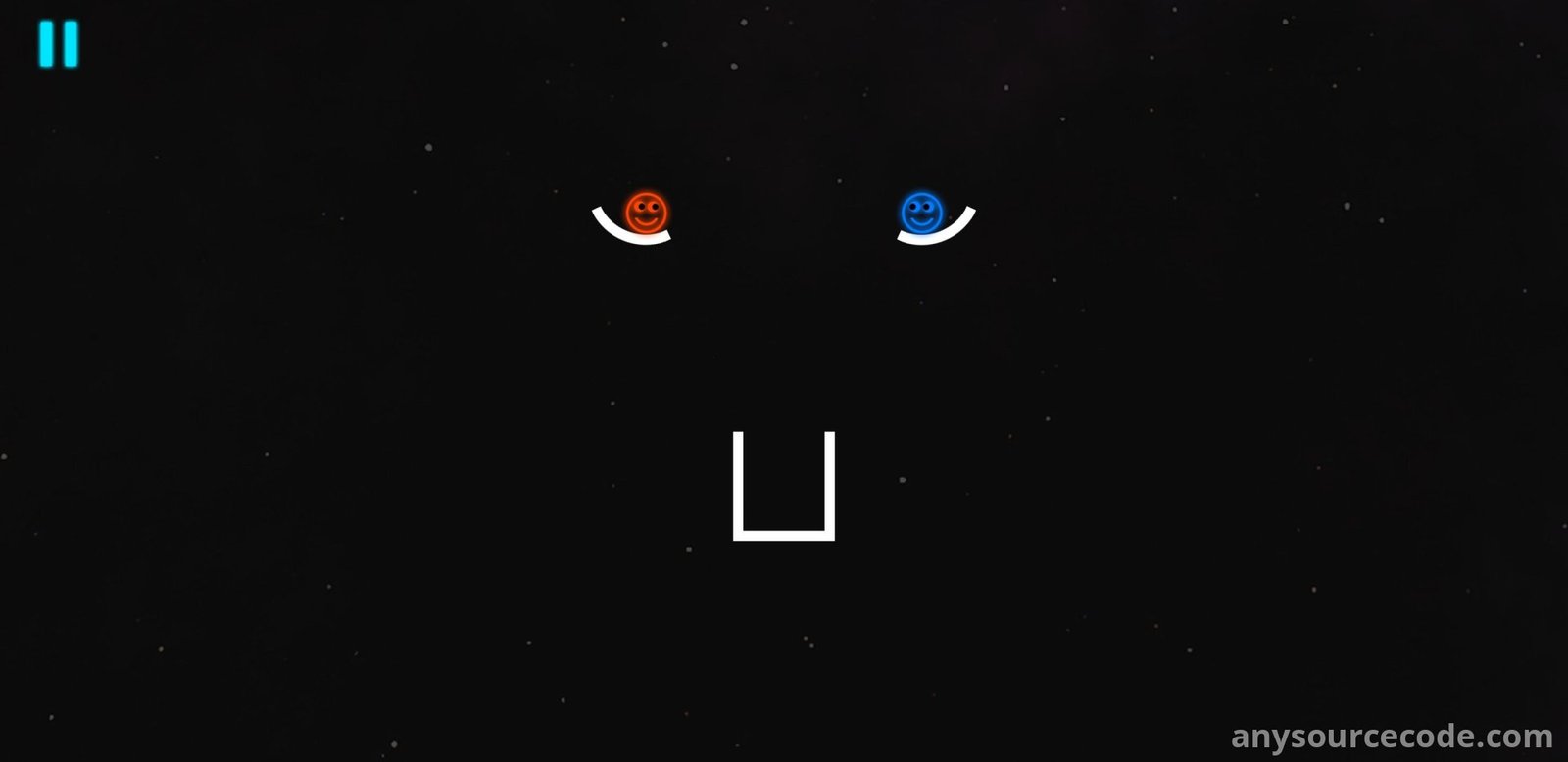Pause the game
1568x762 pixels.
click(x=58, y=45)
